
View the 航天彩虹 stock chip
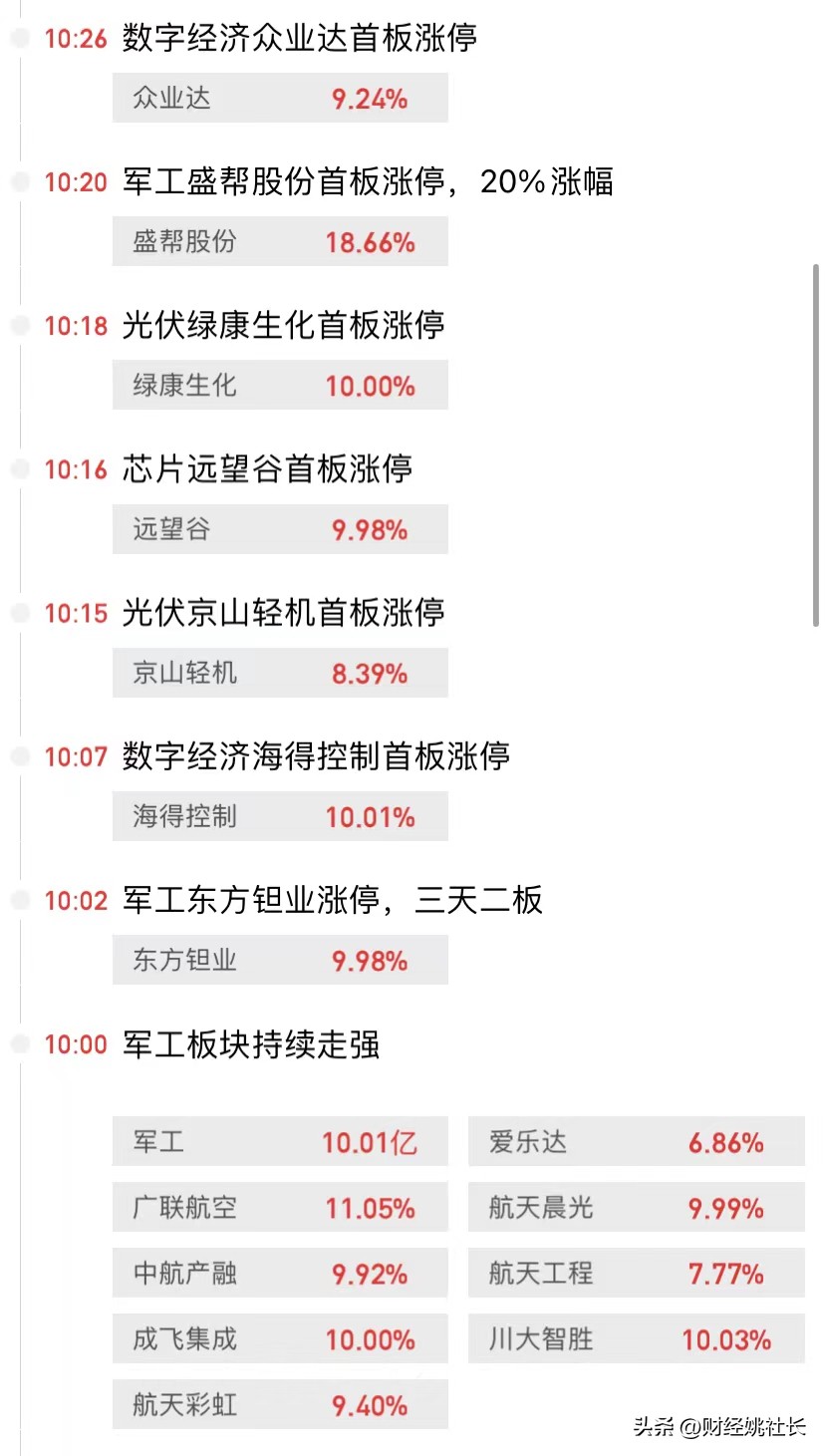pos(280,1404)
